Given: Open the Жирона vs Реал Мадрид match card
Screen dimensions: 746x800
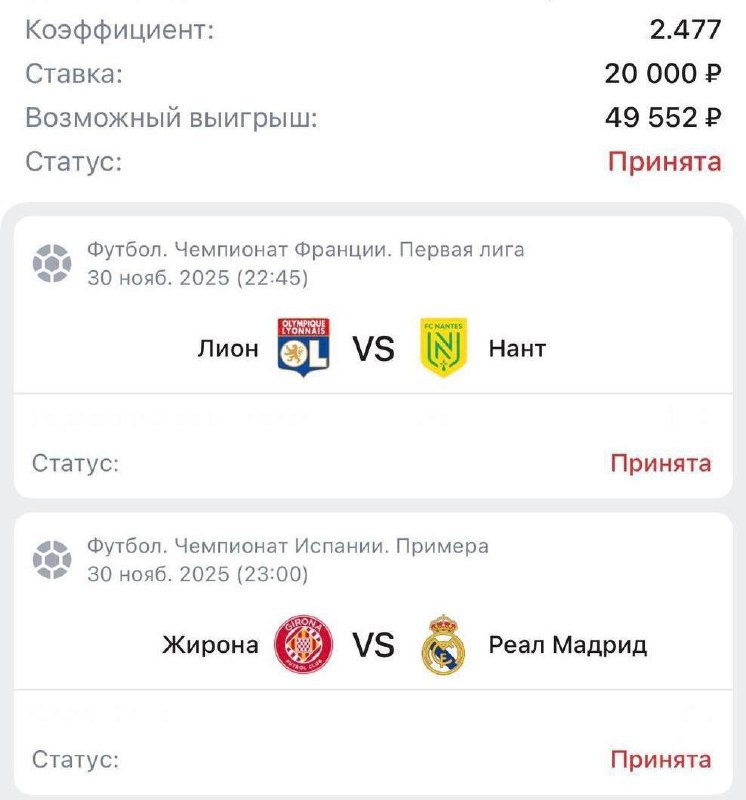Looking at the screenshot, I should tap(372, 645).
